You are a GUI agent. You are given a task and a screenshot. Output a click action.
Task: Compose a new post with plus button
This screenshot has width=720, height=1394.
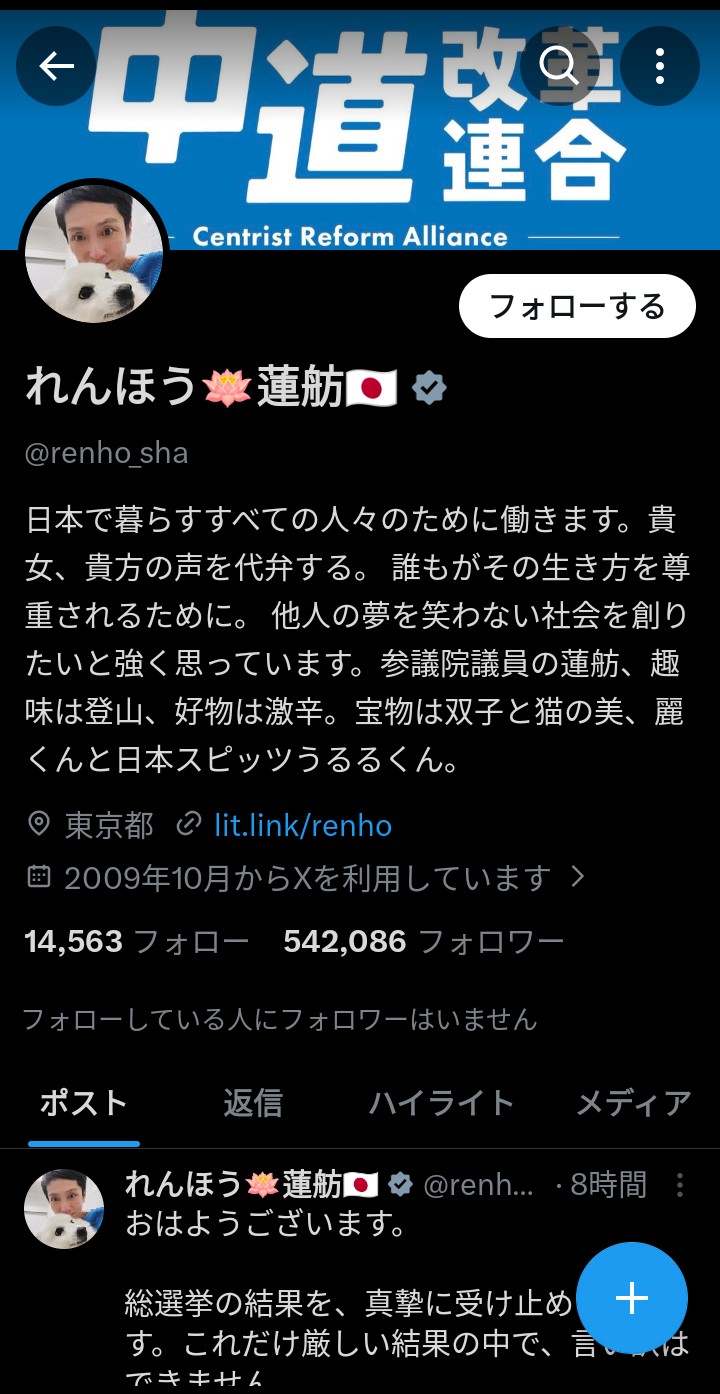click(632, 1298)
